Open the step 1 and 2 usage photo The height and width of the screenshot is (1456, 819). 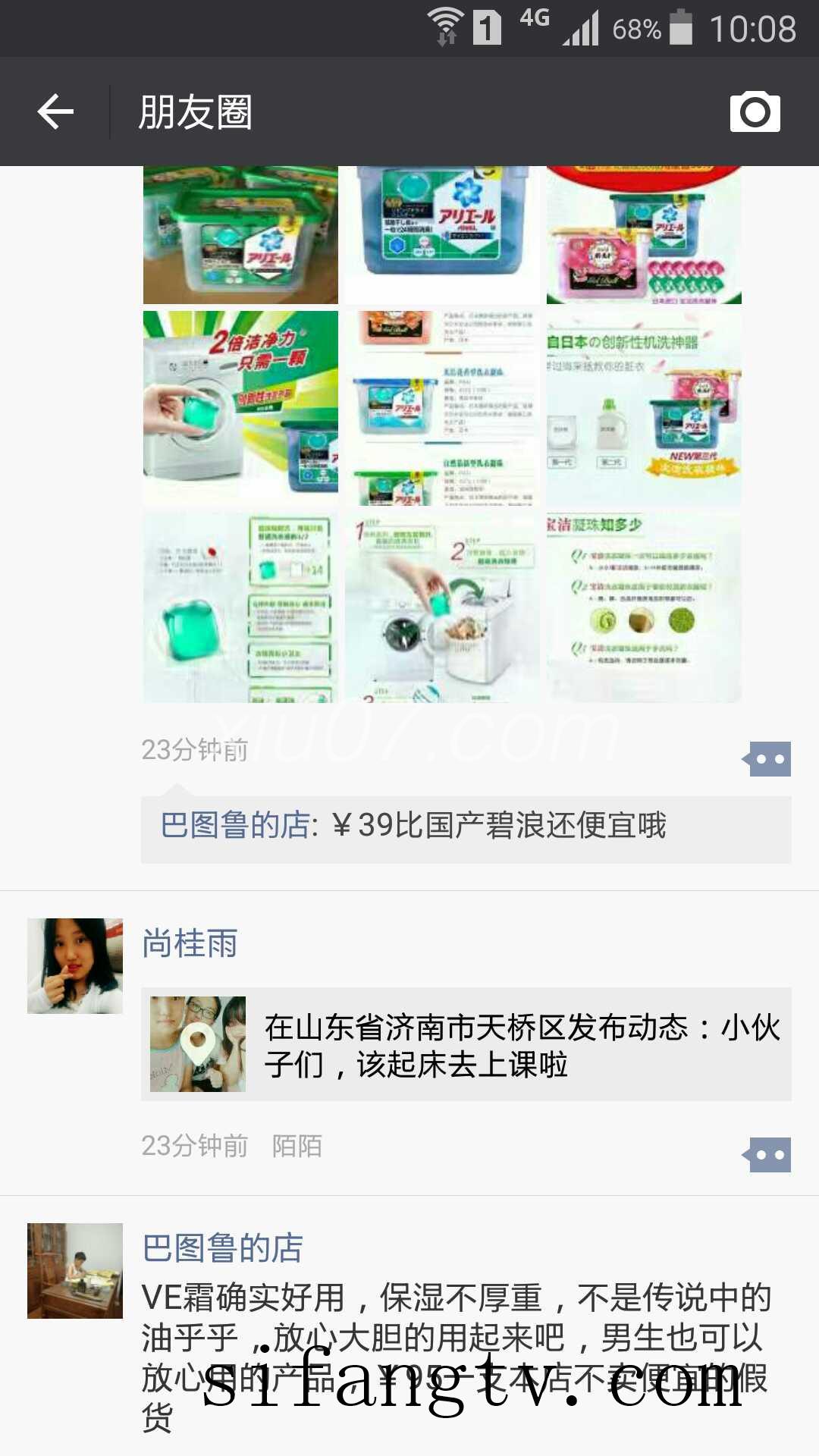point(442,608)
